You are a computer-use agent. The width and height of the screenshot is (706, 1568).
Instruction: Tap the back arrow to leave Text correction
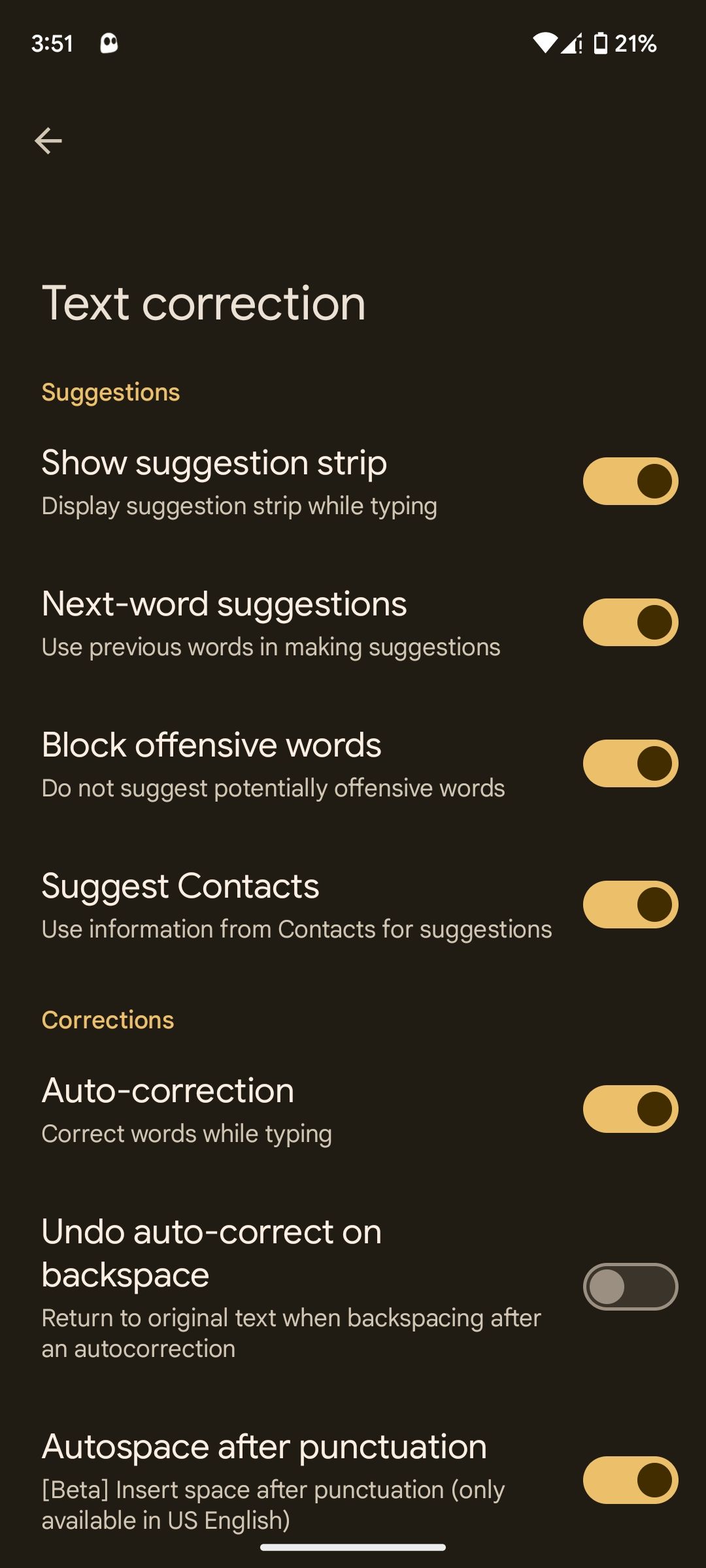(x=49, y=140)
